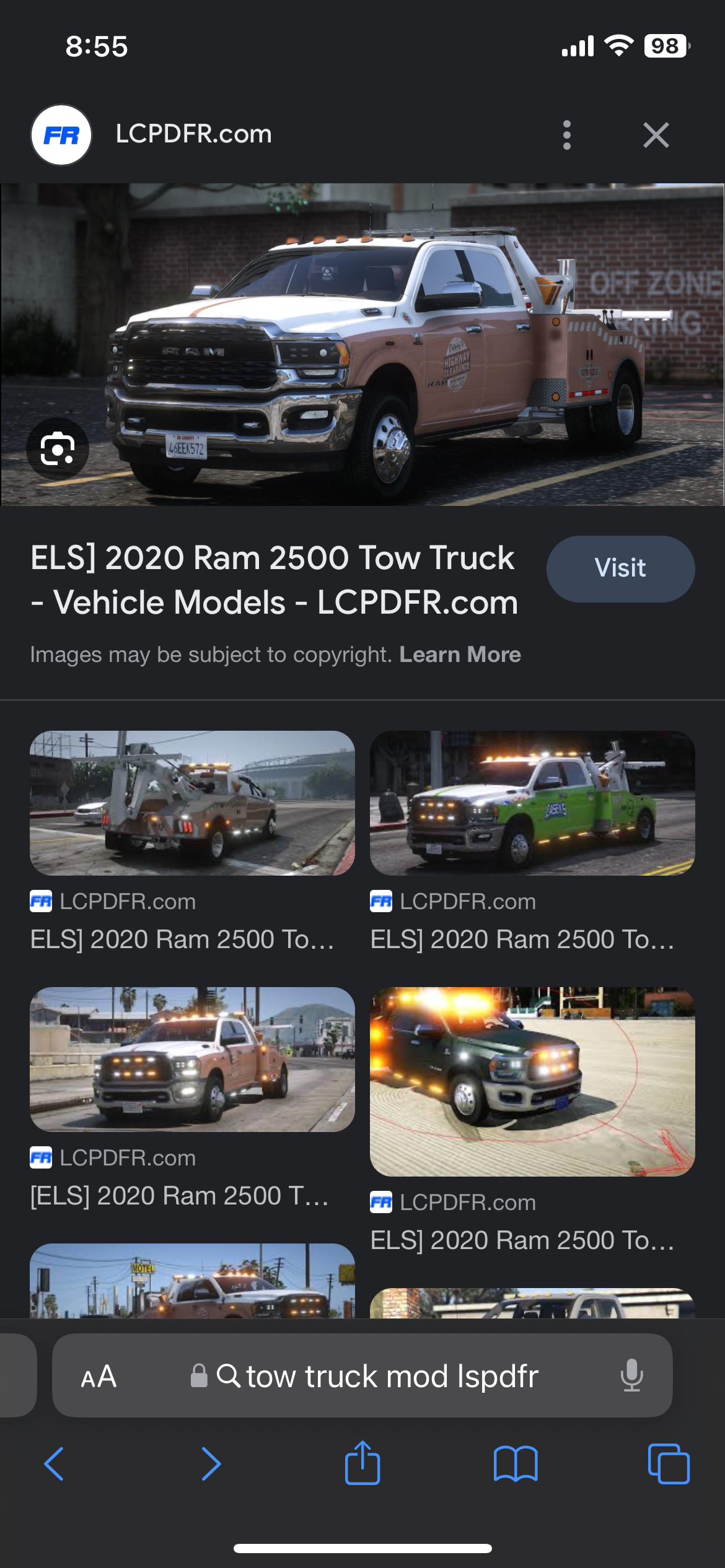Close the image preview
The width and height of the screenshot is (725, 1568).
coord(656,135)
